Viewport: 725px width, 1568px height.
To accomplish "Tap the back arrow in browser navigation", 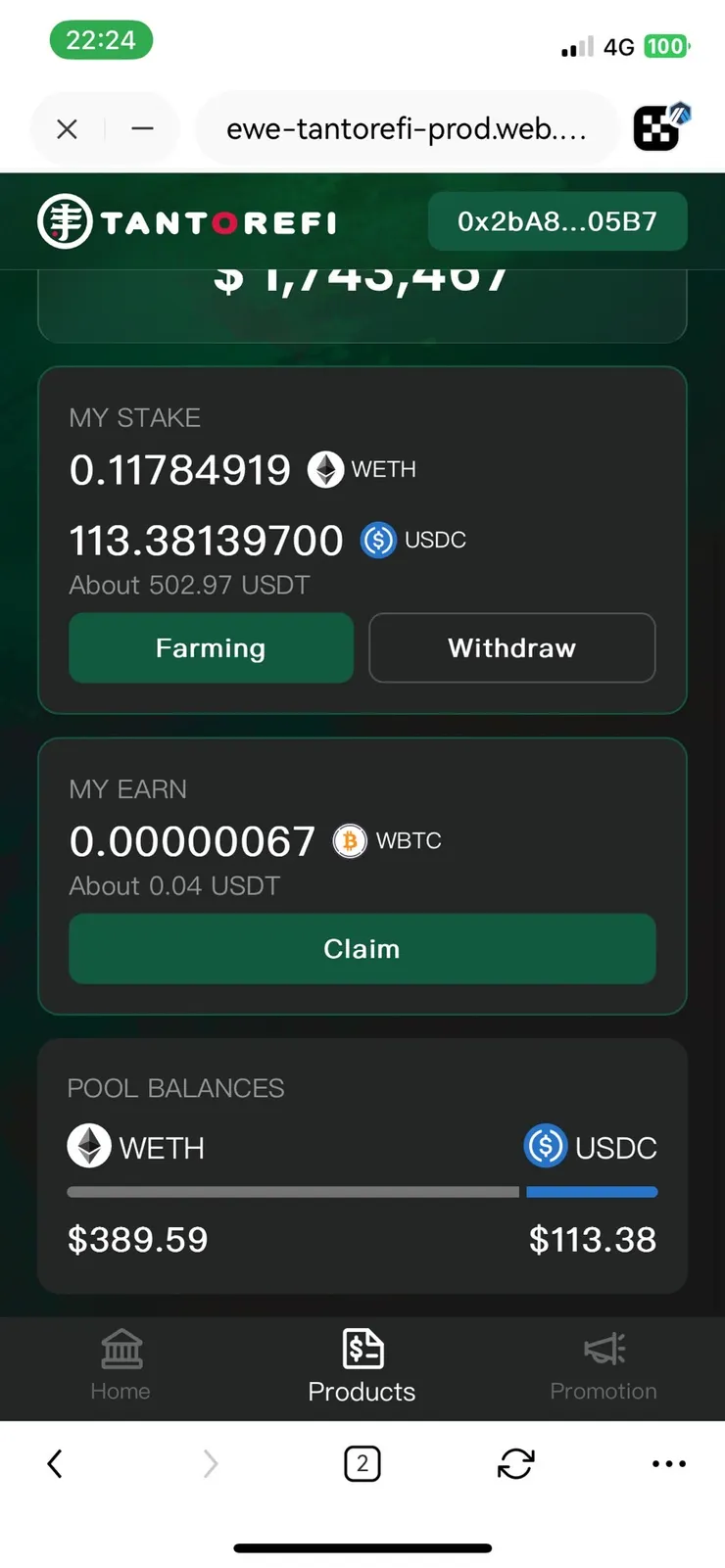I will [x=55, y=1463].
